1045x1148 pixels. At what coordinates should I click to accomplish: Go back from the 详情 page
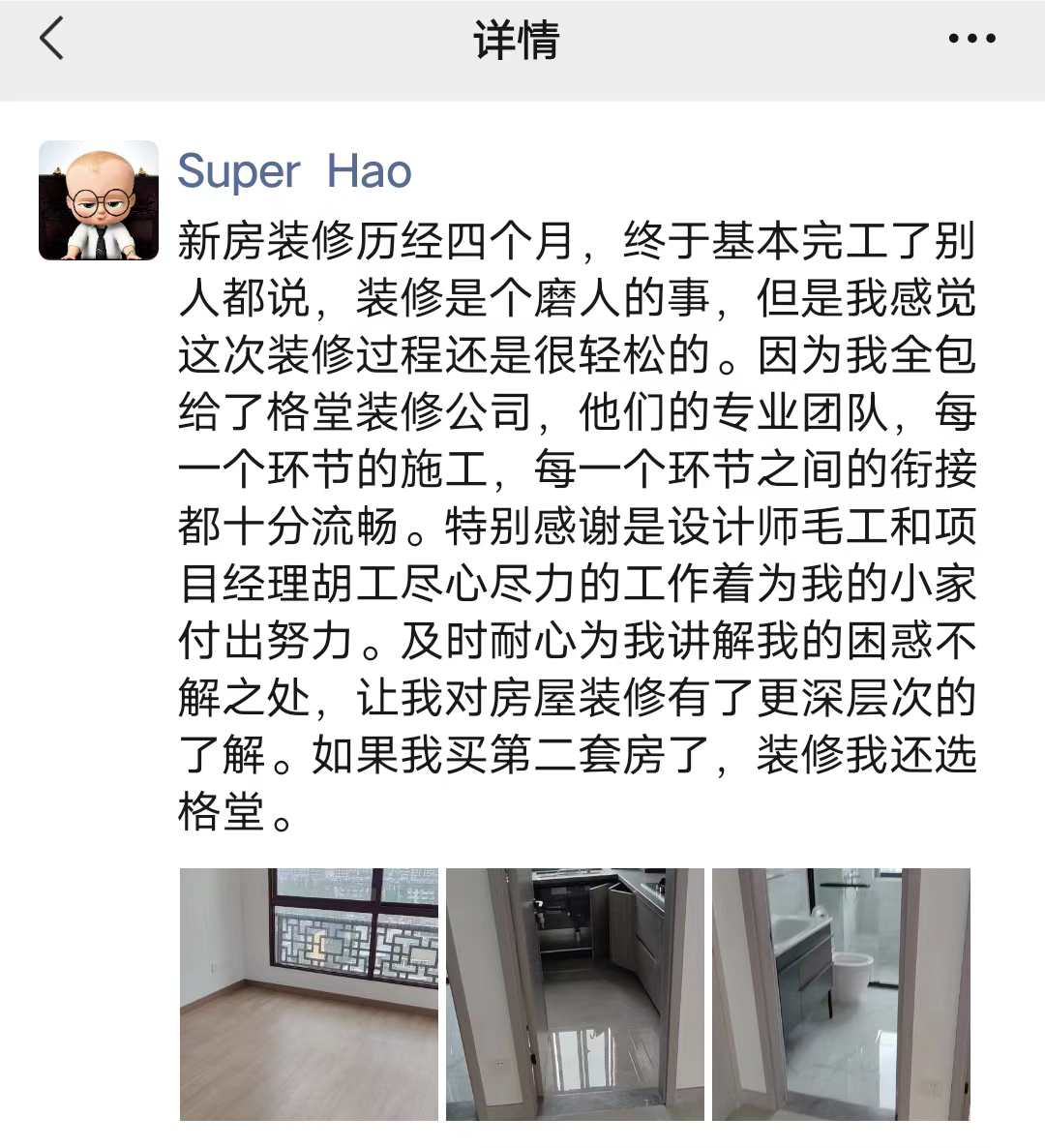pyautogui.click(x=51, y=40)
